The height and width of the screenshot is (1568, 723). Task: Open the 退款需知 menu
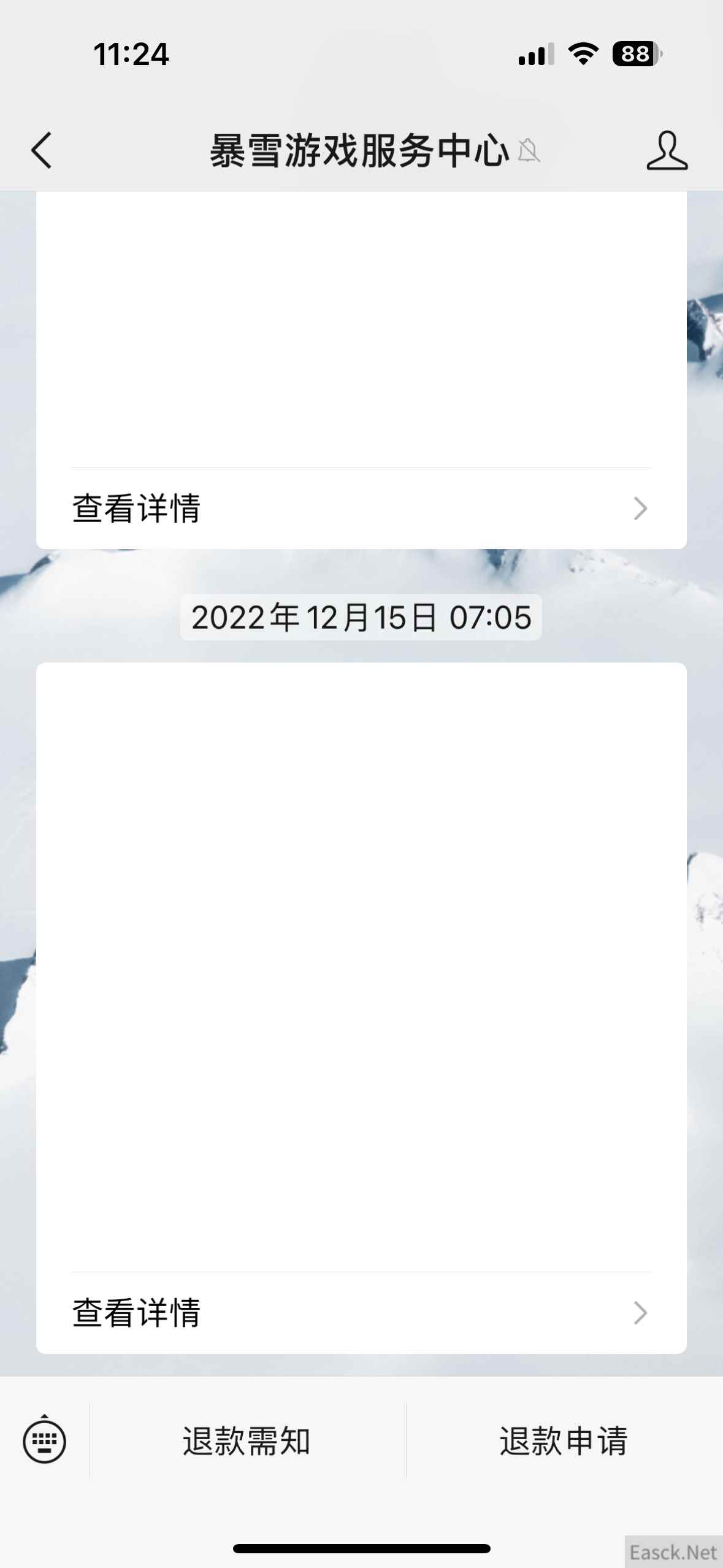click(x=247, y=1440)
